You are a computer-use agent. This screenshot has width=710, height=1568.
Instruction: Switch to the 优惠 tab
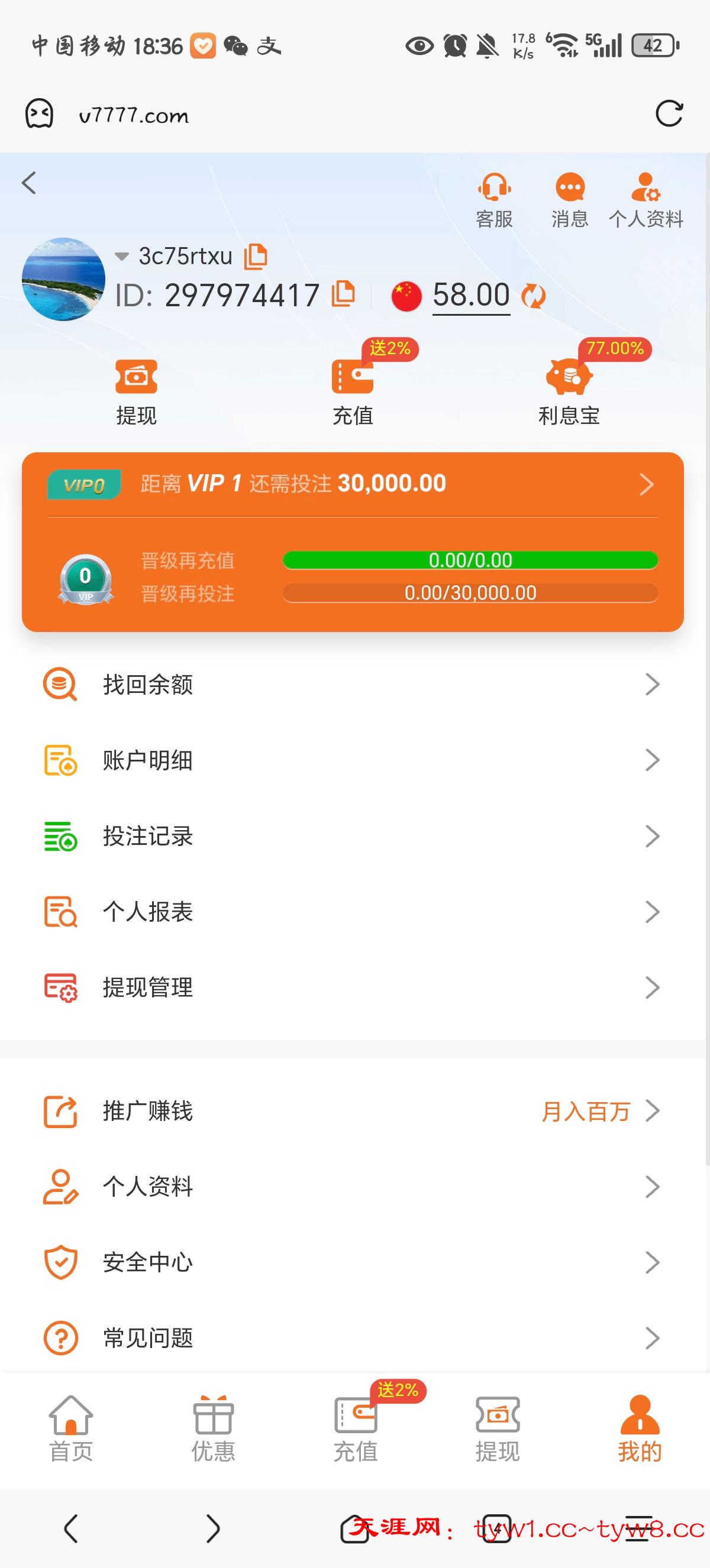pos(213,1428)
